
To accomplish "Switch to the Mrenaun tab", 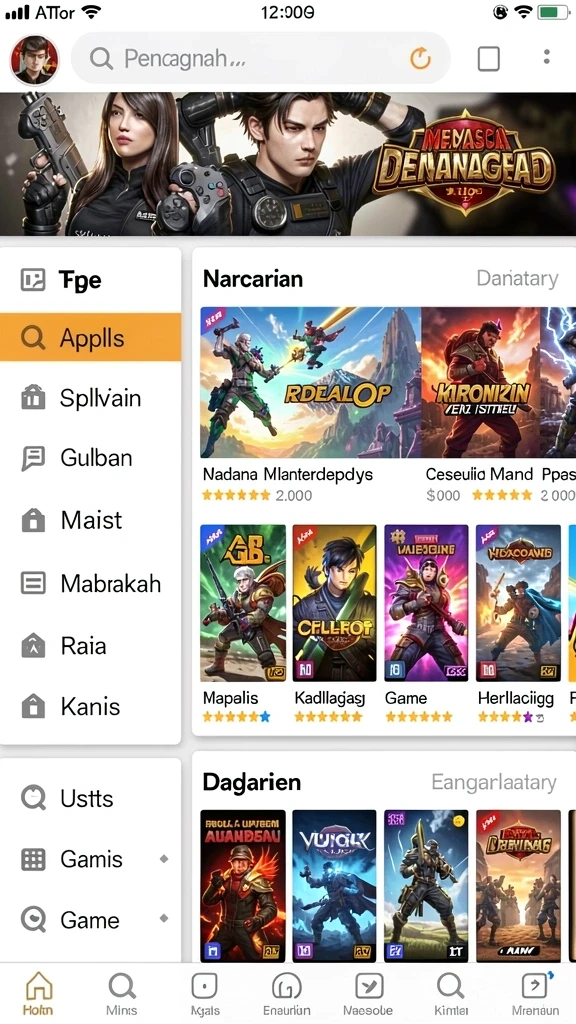I will pyautogui.click(x=536, y=993).
